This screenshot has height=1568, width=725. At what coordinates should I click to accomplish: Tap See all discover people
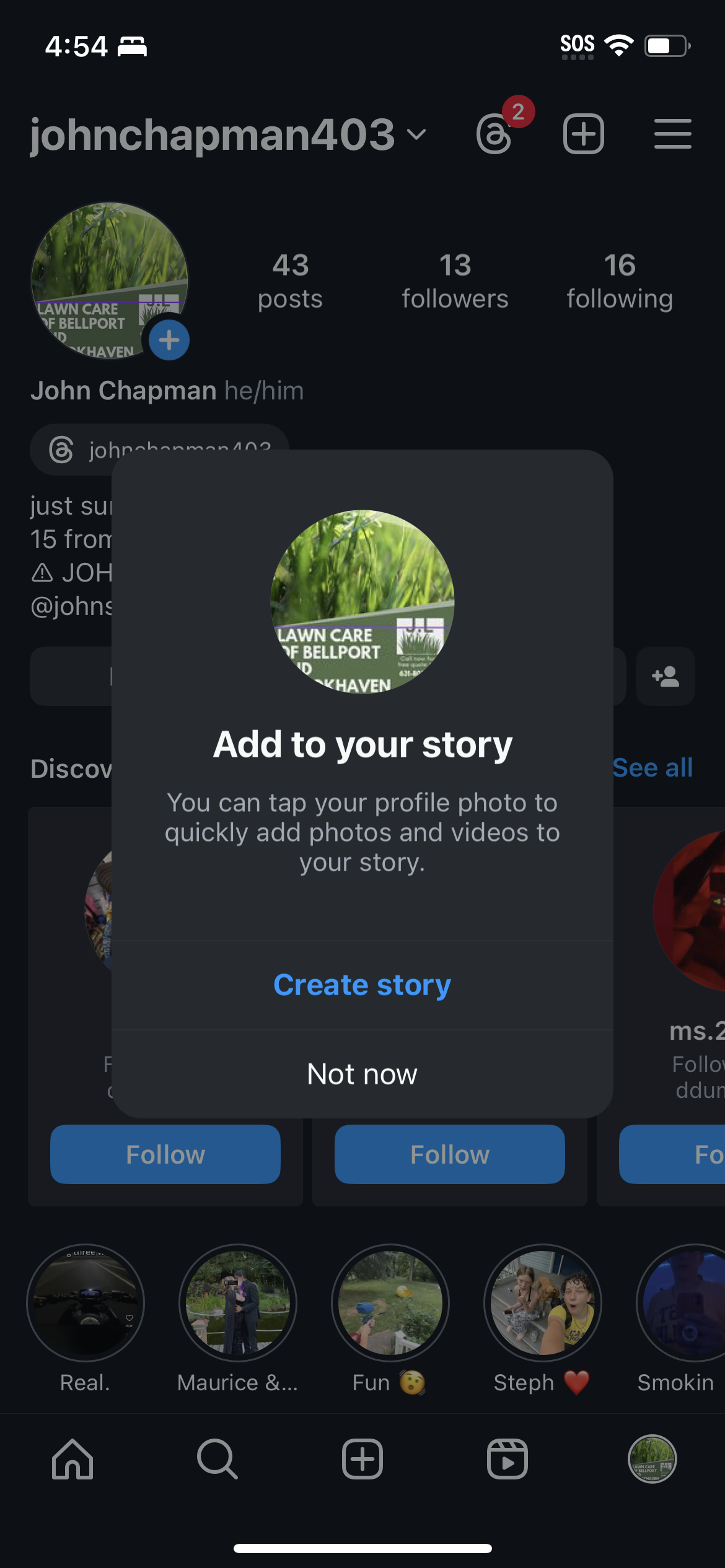pyautogui.click(x=652, y=768)
